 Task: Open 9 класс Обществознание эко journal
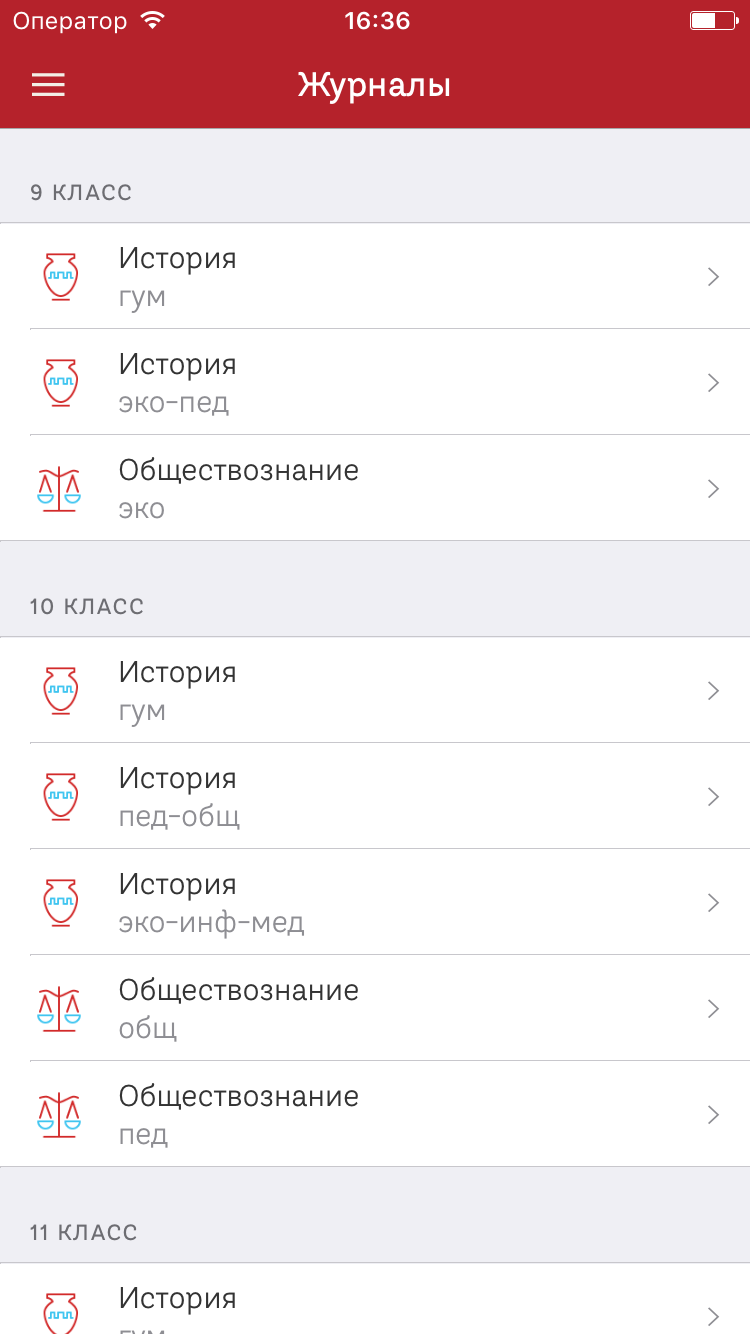point(375,488)
